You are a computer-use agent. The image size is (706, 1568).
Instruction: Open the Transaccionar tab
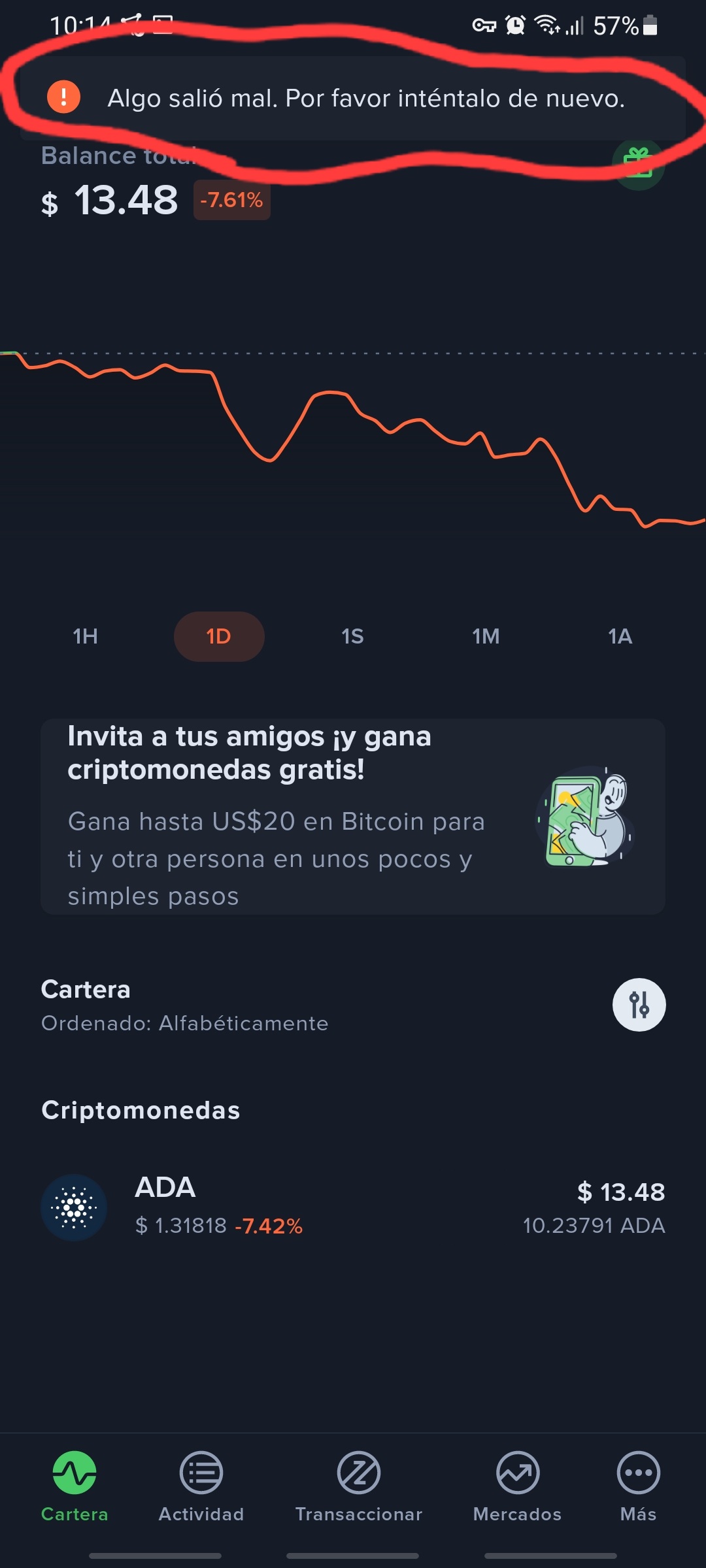[359, 1483]
